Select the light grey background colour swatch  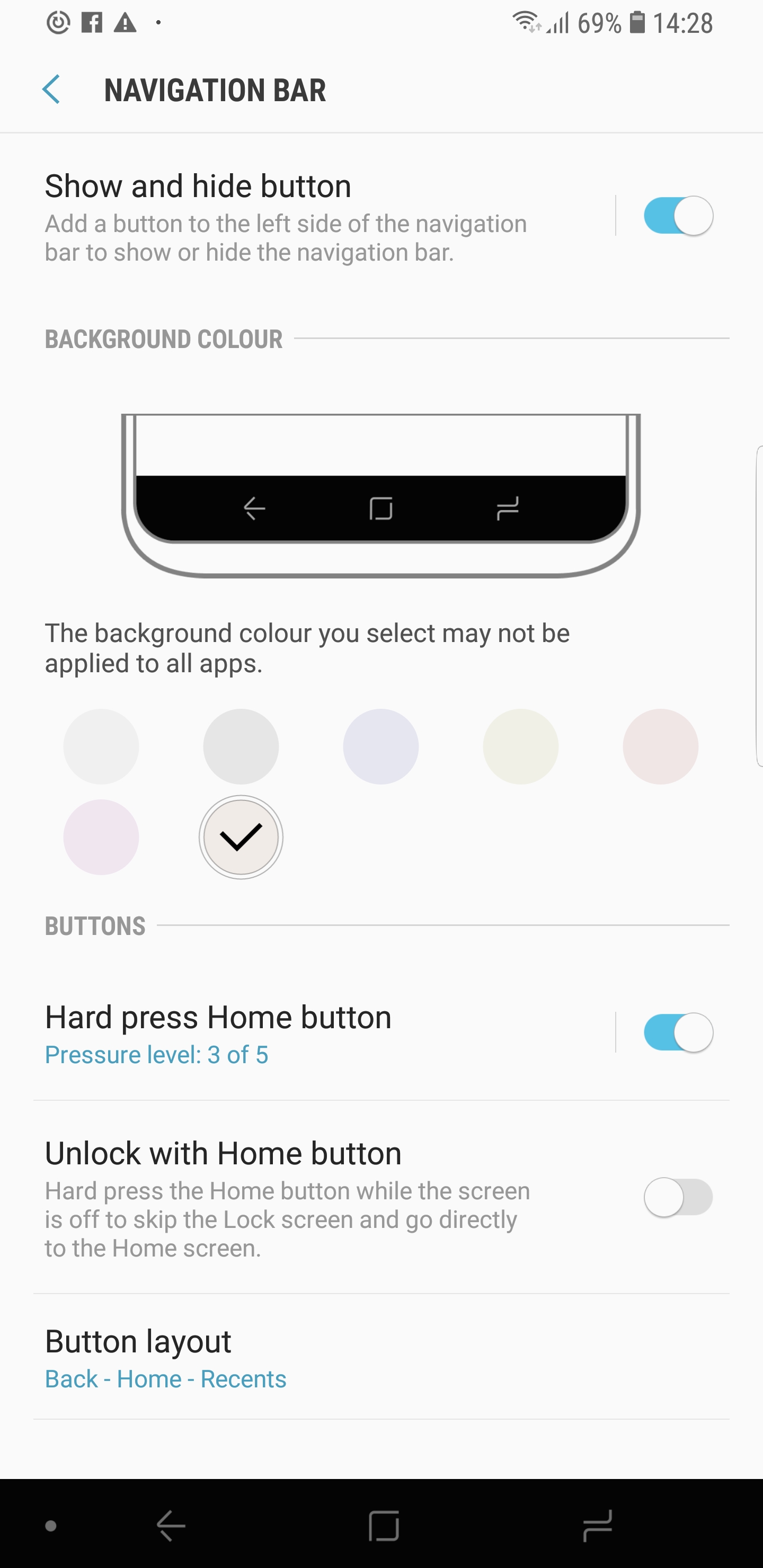tap(241, 746)
